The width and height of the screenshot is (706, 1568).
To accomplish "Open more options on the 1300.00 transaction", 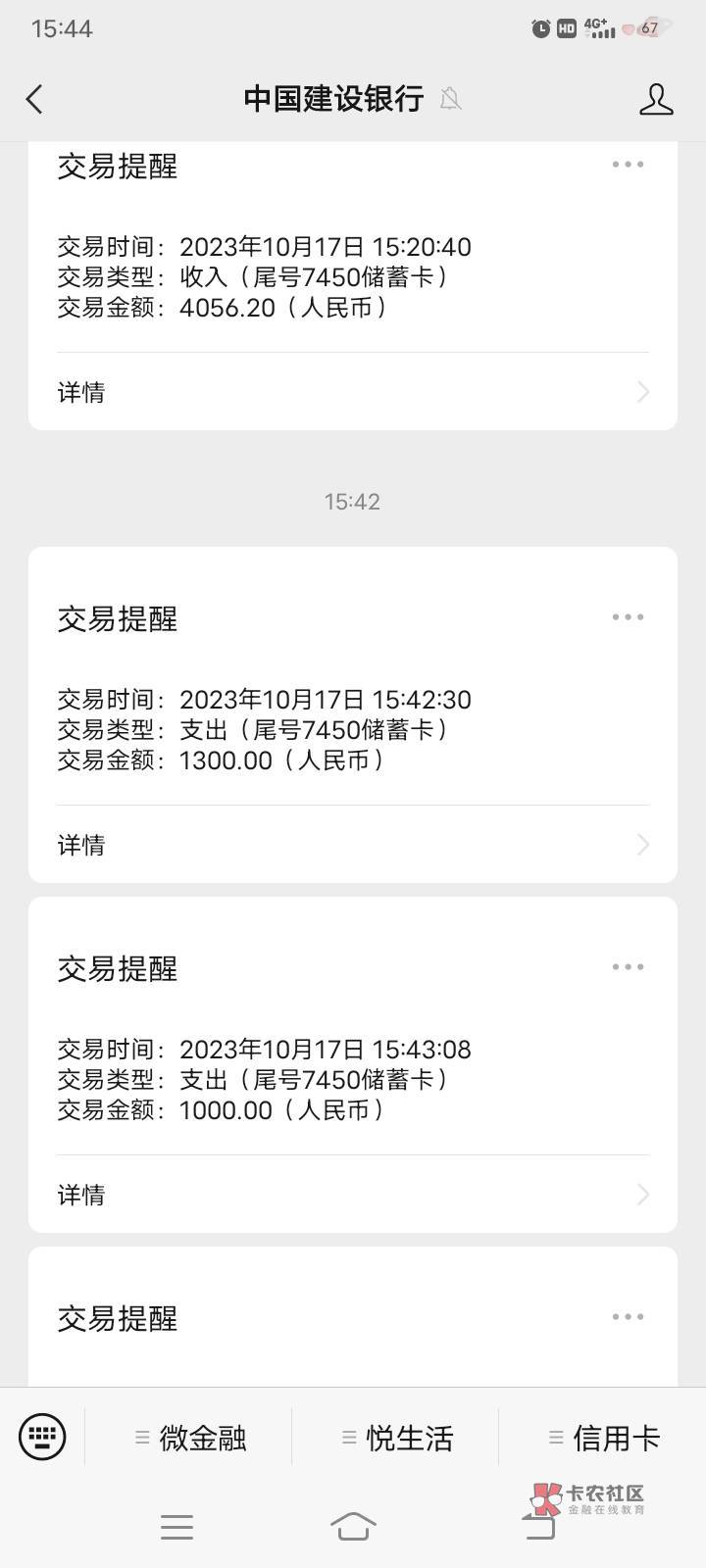I will pos(628,617).
